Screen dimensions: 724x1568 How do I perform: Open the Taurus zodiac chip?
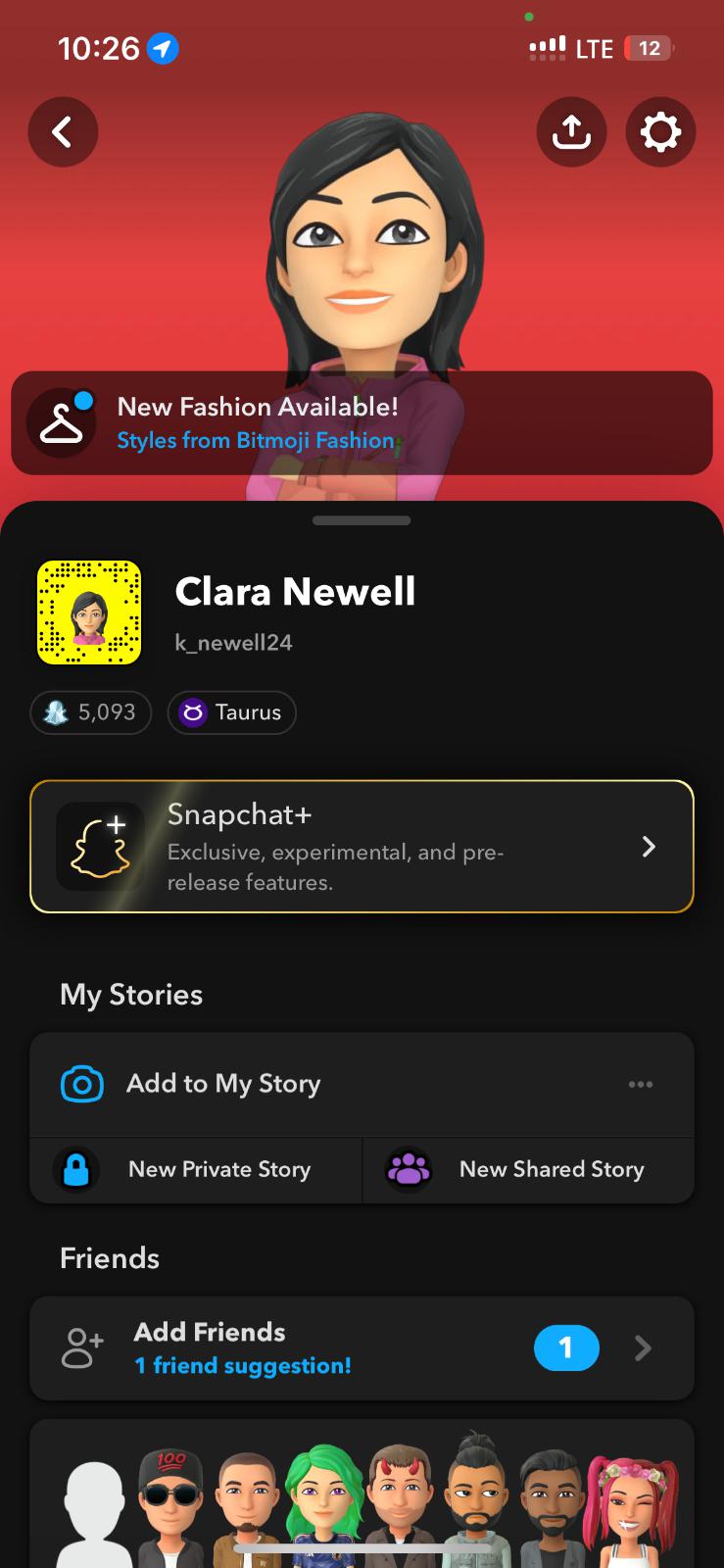point(232,712)
